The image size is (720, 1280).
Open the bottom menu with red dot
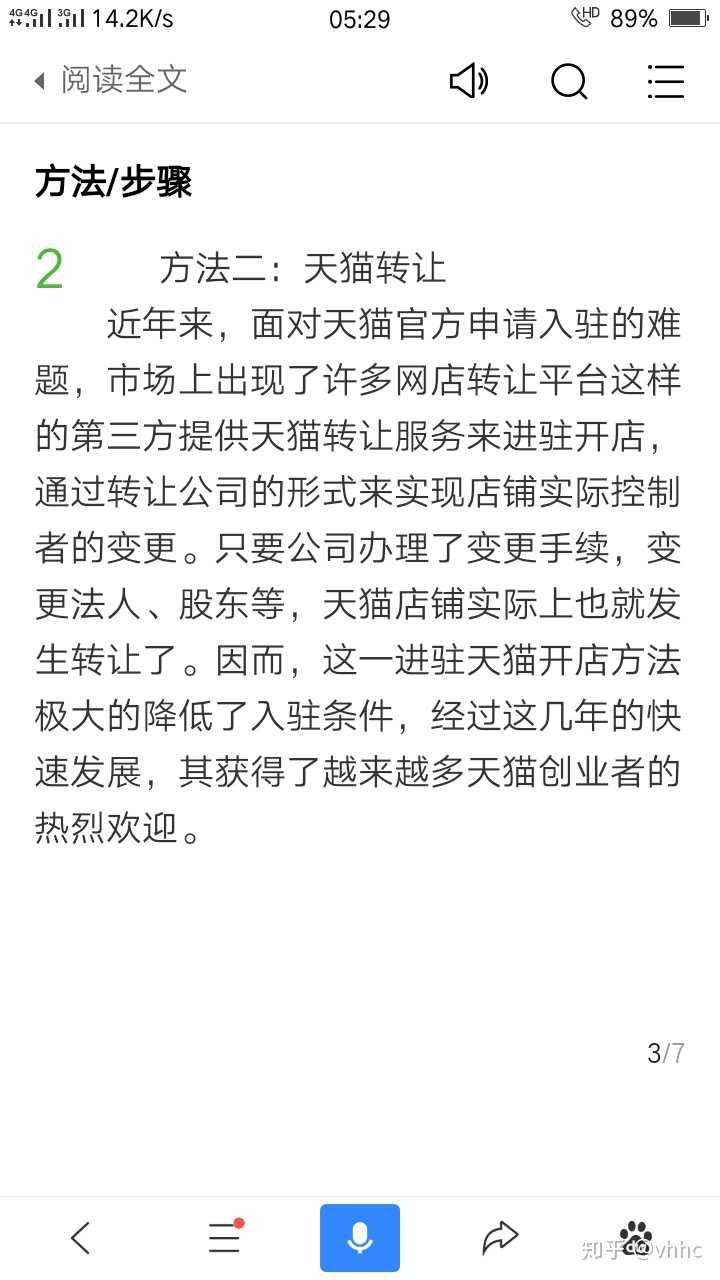224,1238
